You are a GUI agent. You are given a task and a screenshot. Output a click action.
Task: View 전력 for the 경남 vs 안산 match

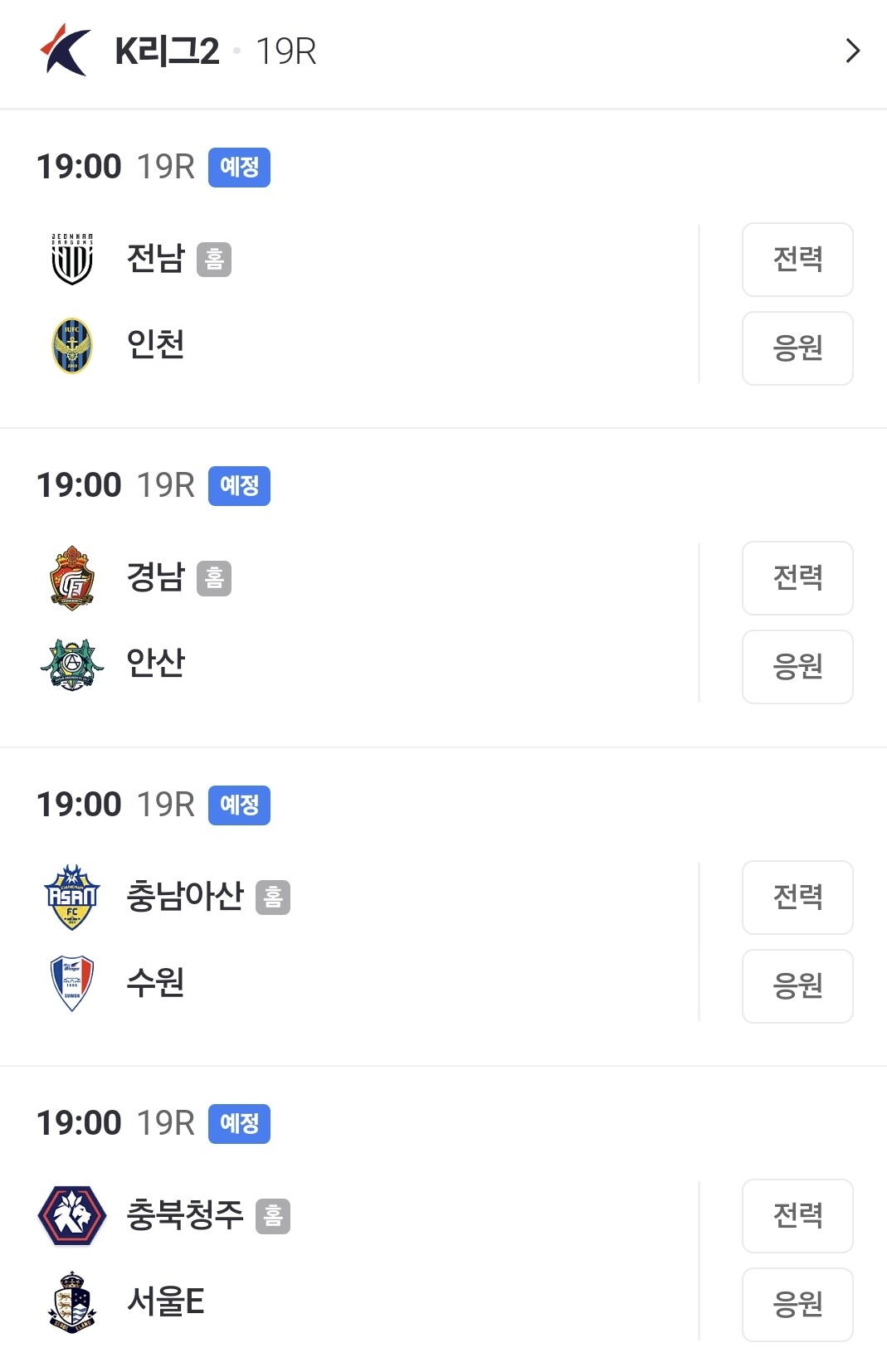coord(797,578)
